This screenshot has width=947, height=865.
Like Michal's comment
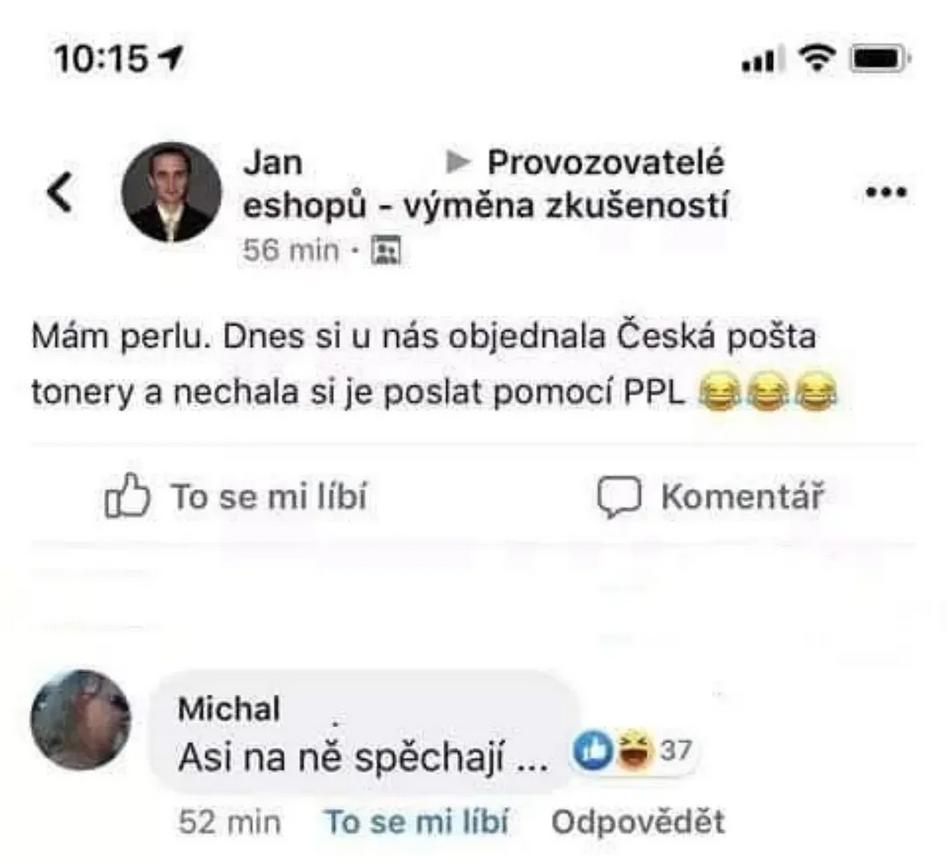coord(417,823)
